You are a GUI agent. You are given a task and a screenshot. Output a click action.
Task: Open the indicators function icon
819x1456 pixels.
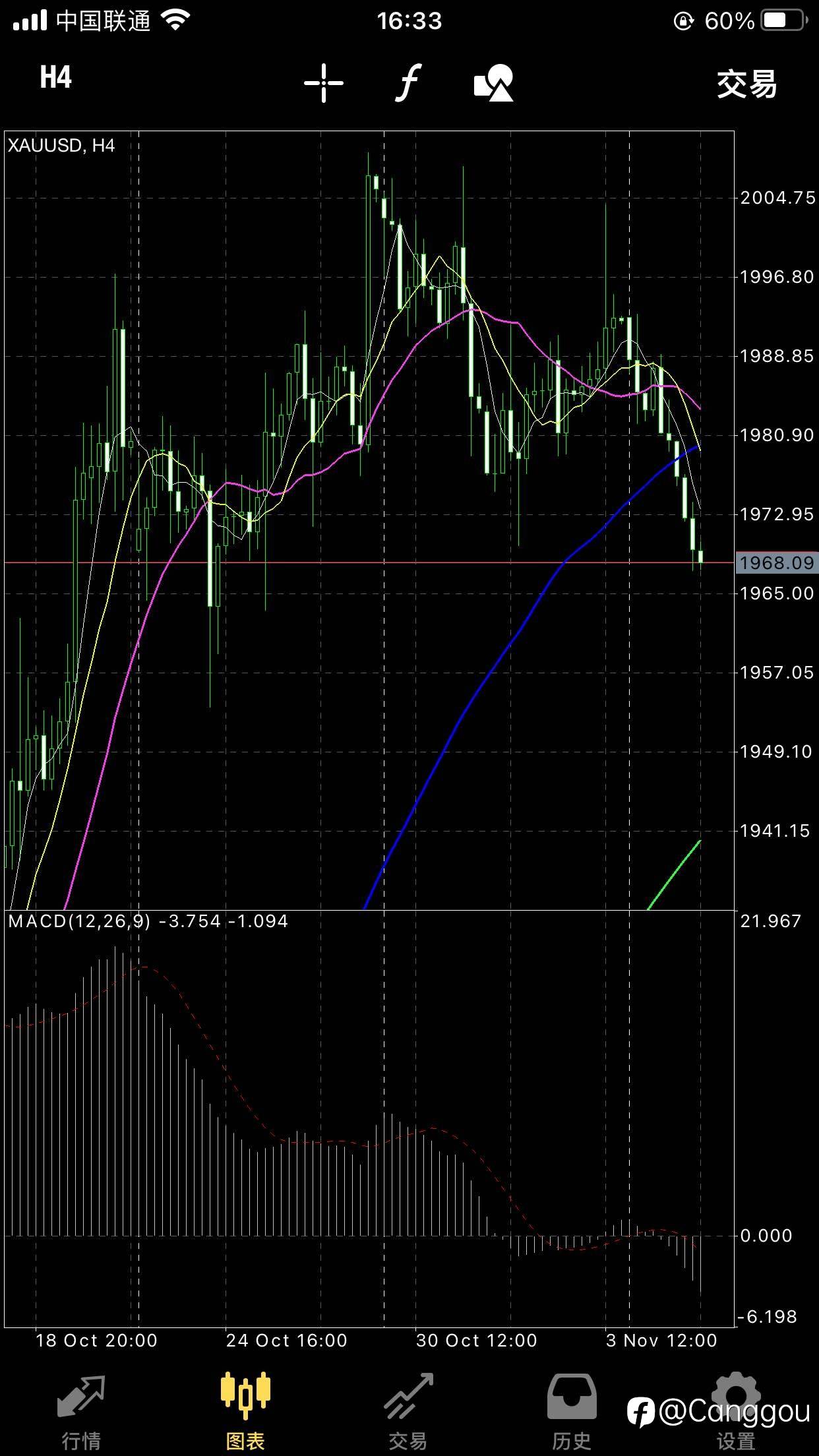pyautogui.click(x=408, y=83)
